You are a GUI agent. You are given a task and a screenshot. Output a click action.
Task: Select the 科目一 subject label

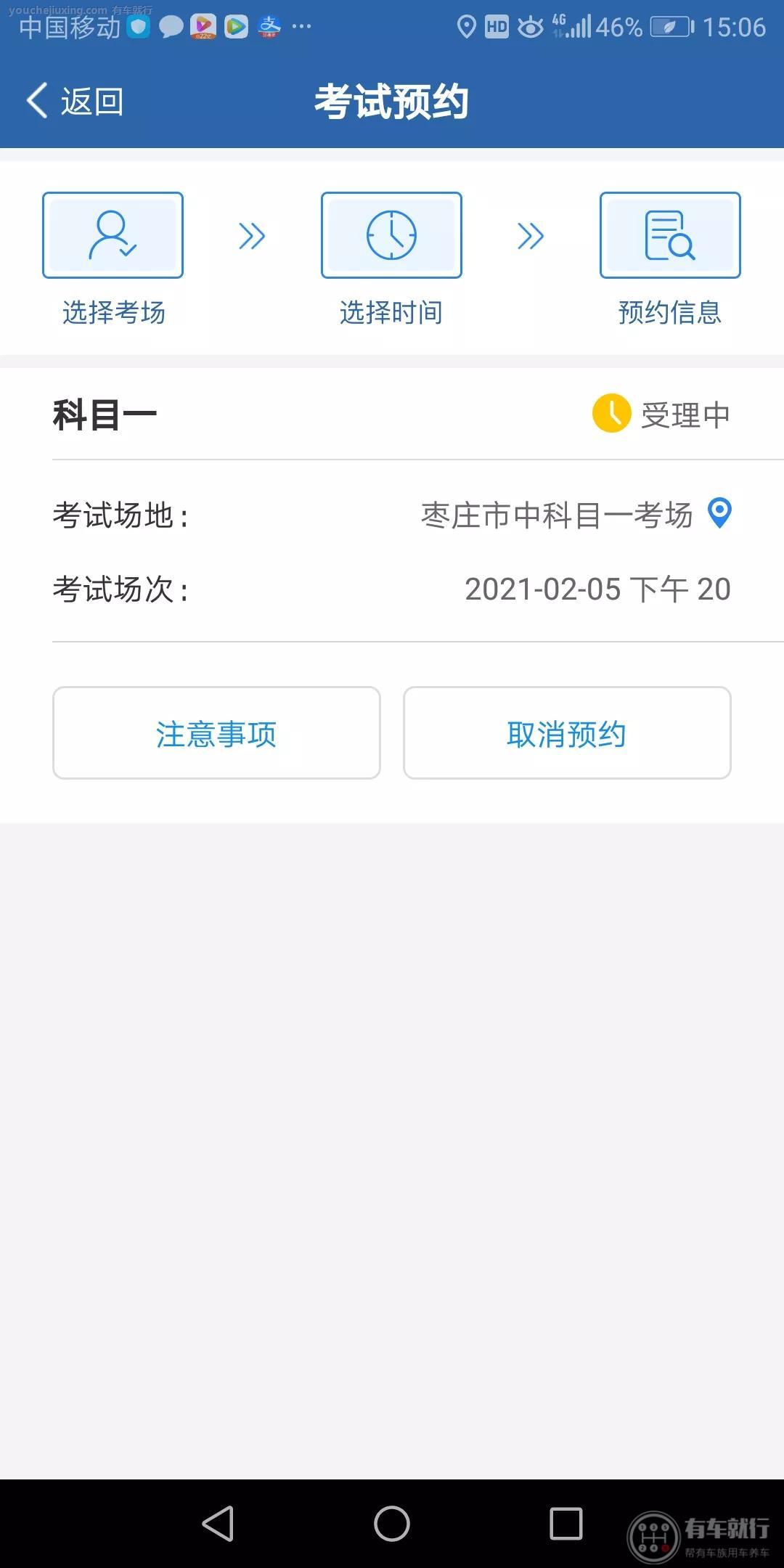point(105,415)
